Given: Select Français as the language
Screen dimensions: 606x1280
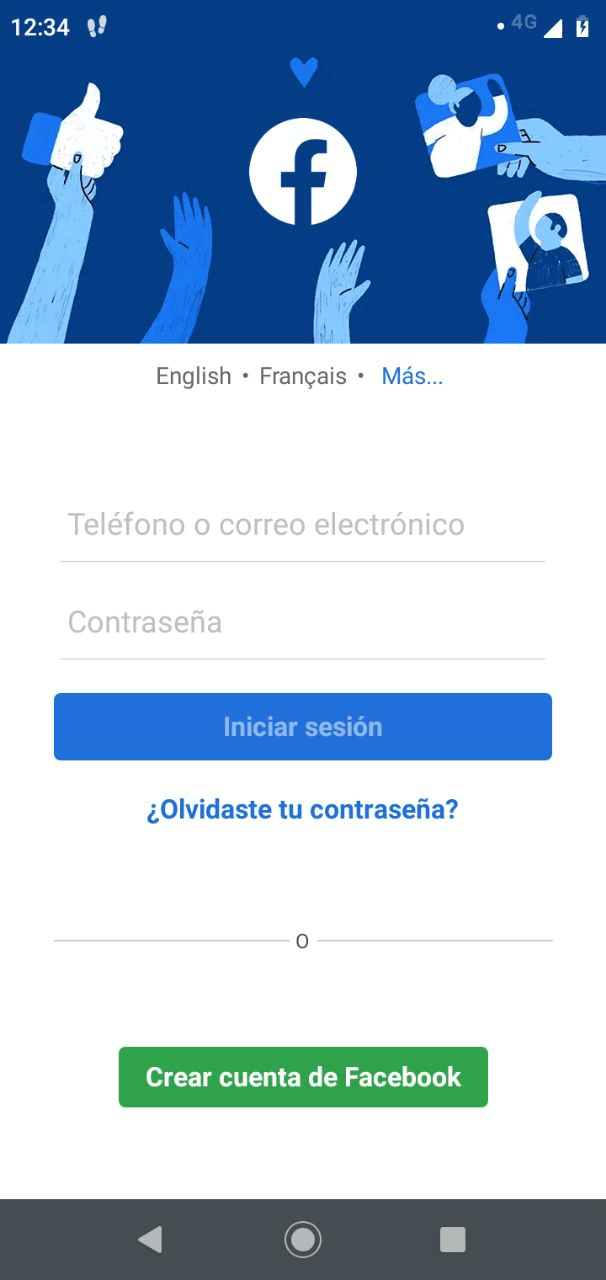Looking at the screenshot, I should (x=303, y=376).
